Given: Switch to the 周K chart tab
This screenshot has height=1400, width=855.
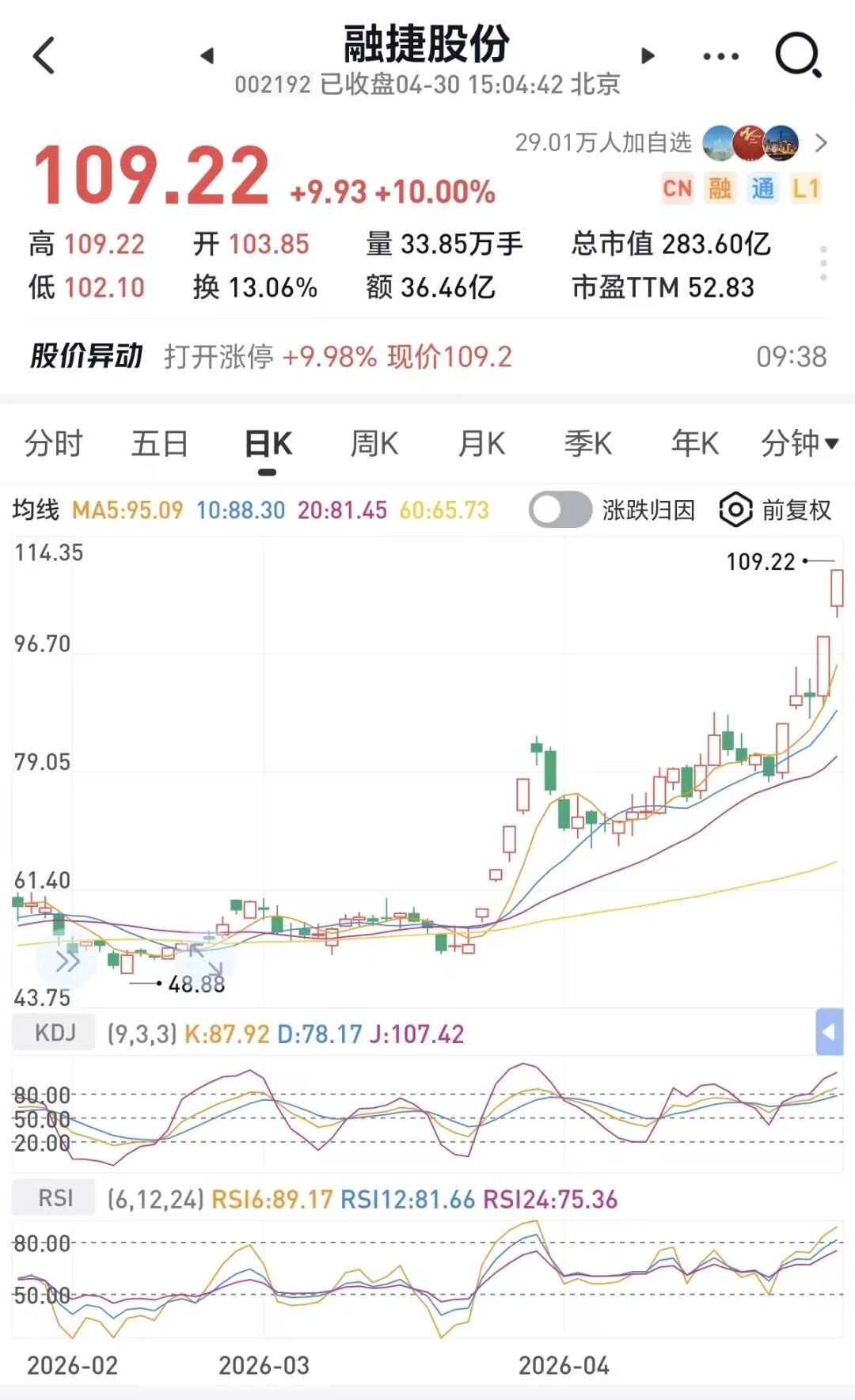Looking at the screenshot, I should pyautogui.click(x=374, y=443).
